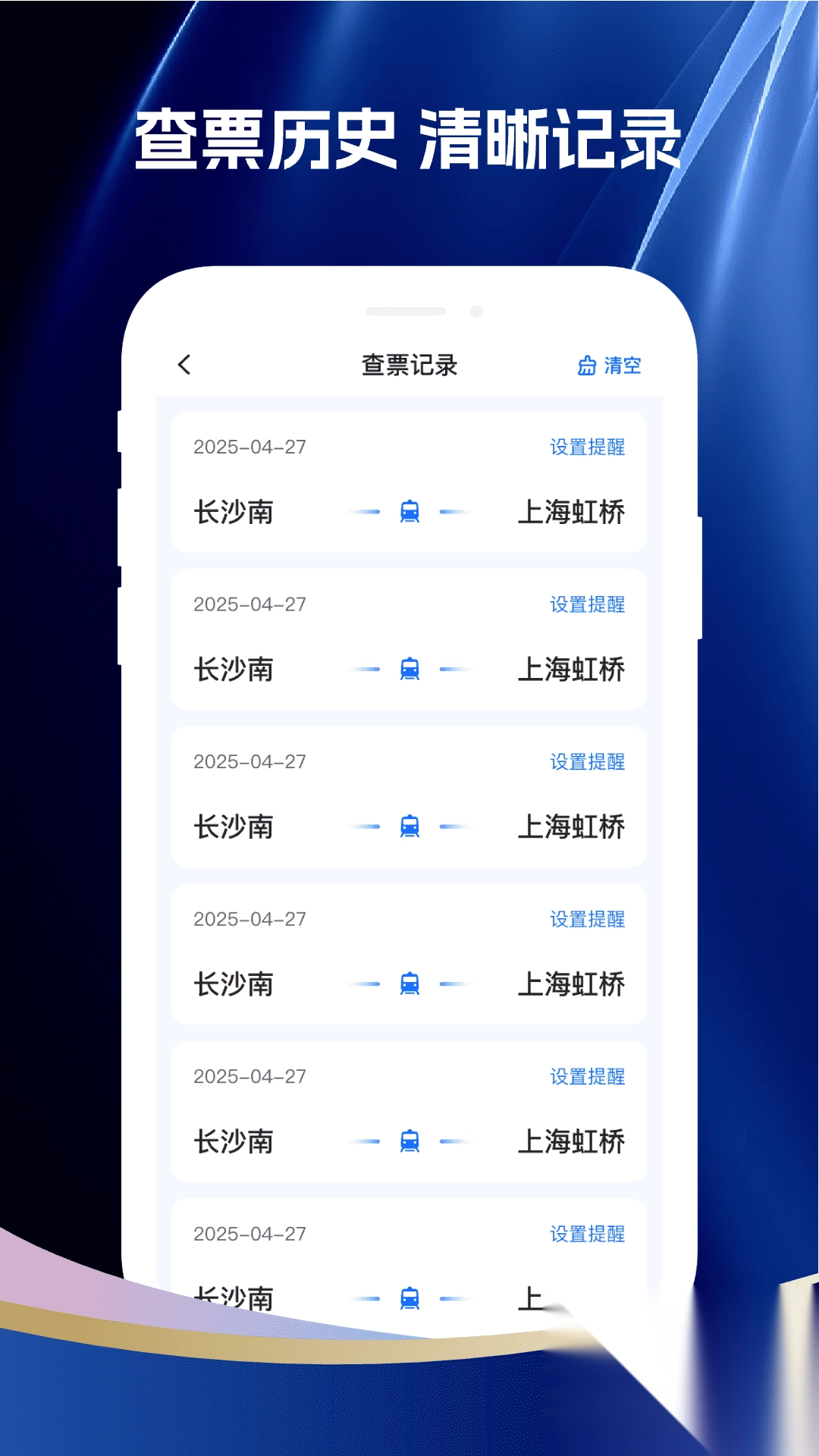This screenshot has width=819, height=1456.
Task: Open 设置提醒 on the first record
Action: point(588,448)
